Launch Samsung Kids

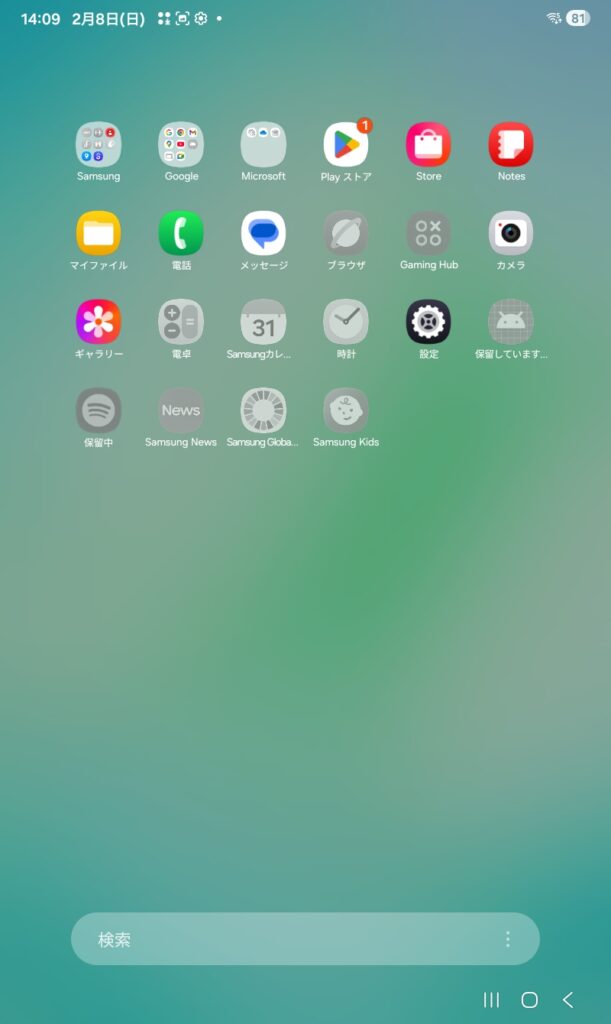(x=345, y=410)
